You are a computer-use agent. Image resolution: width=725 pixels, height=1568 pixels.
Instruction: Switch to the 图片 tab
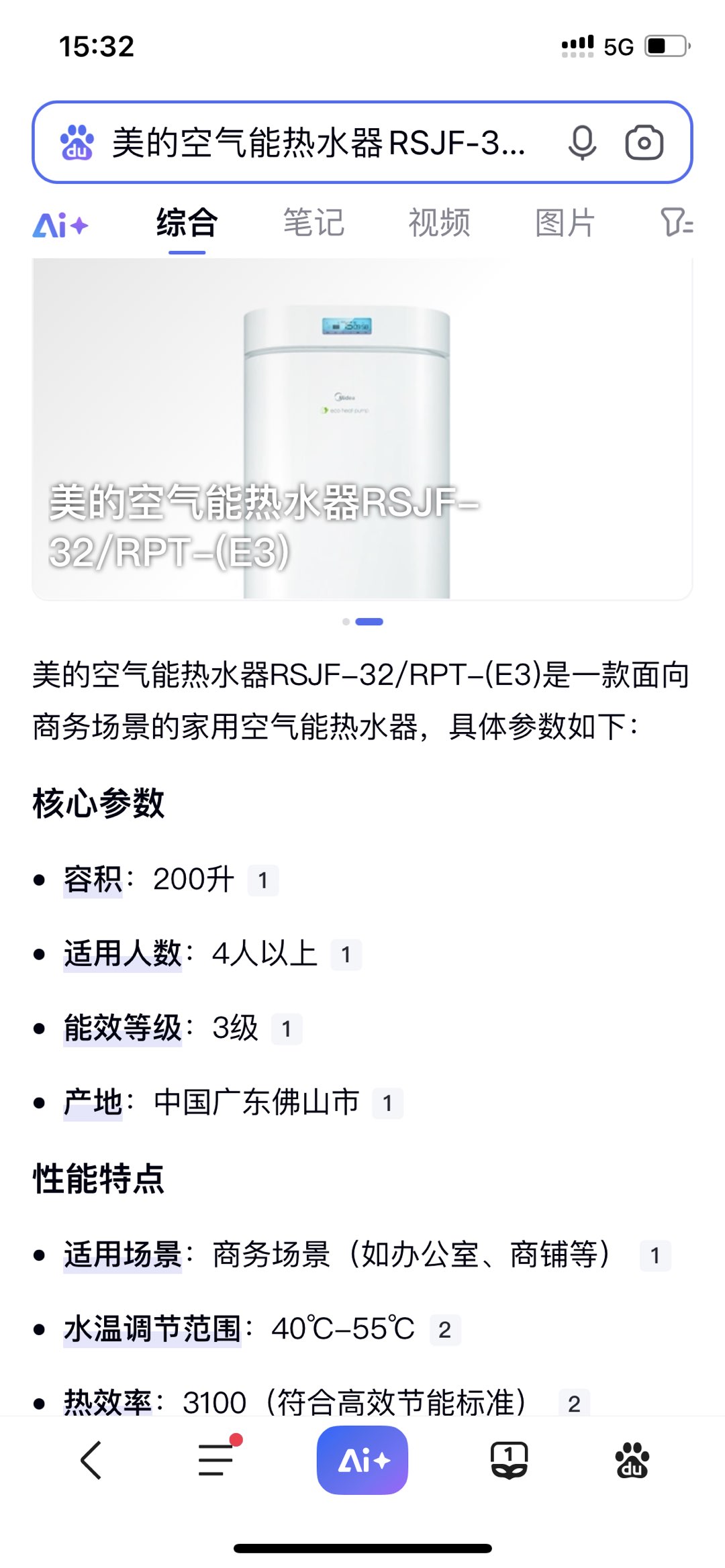pyautogui.click(x=565, y=223)
